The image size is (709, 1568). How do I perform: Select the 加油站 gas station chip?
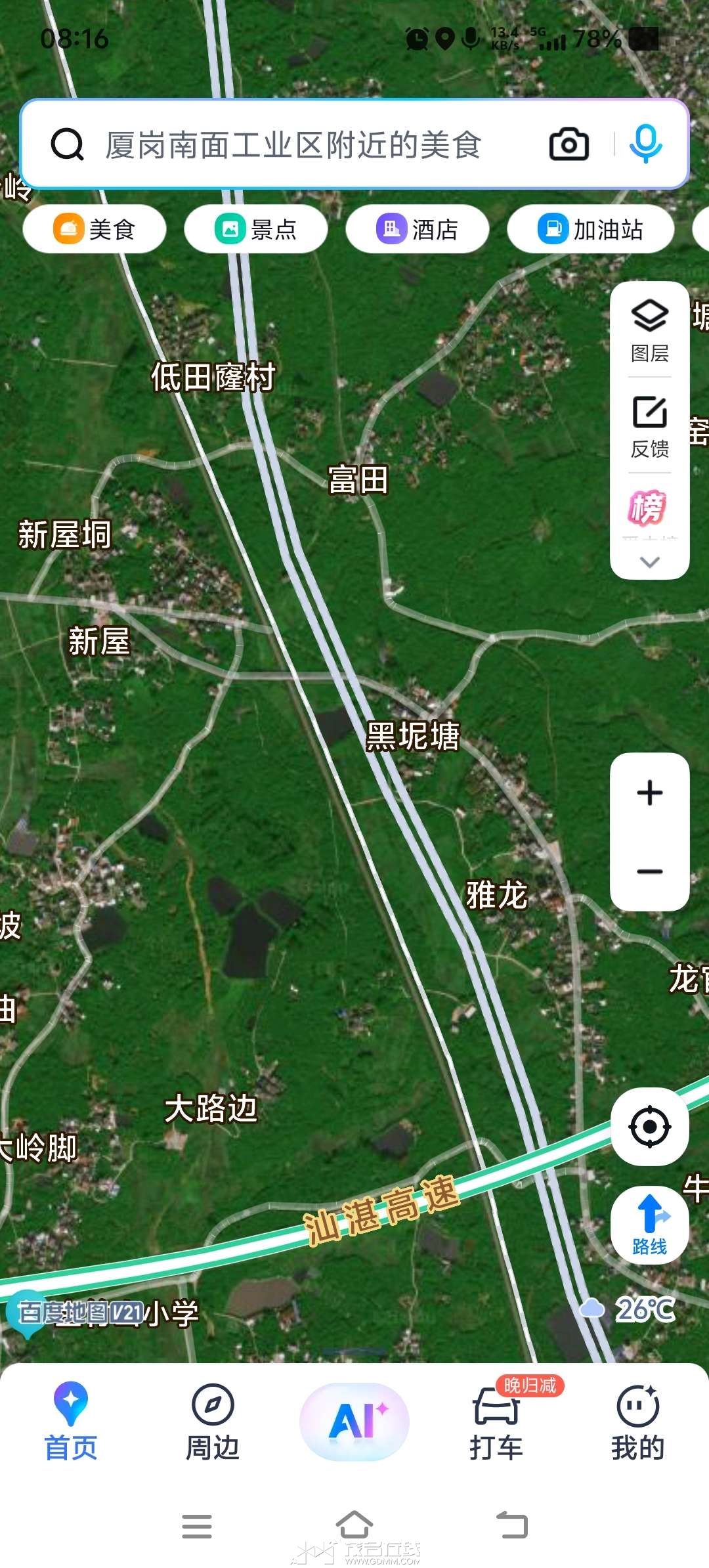pyautogui.click(x=590, y=229)
